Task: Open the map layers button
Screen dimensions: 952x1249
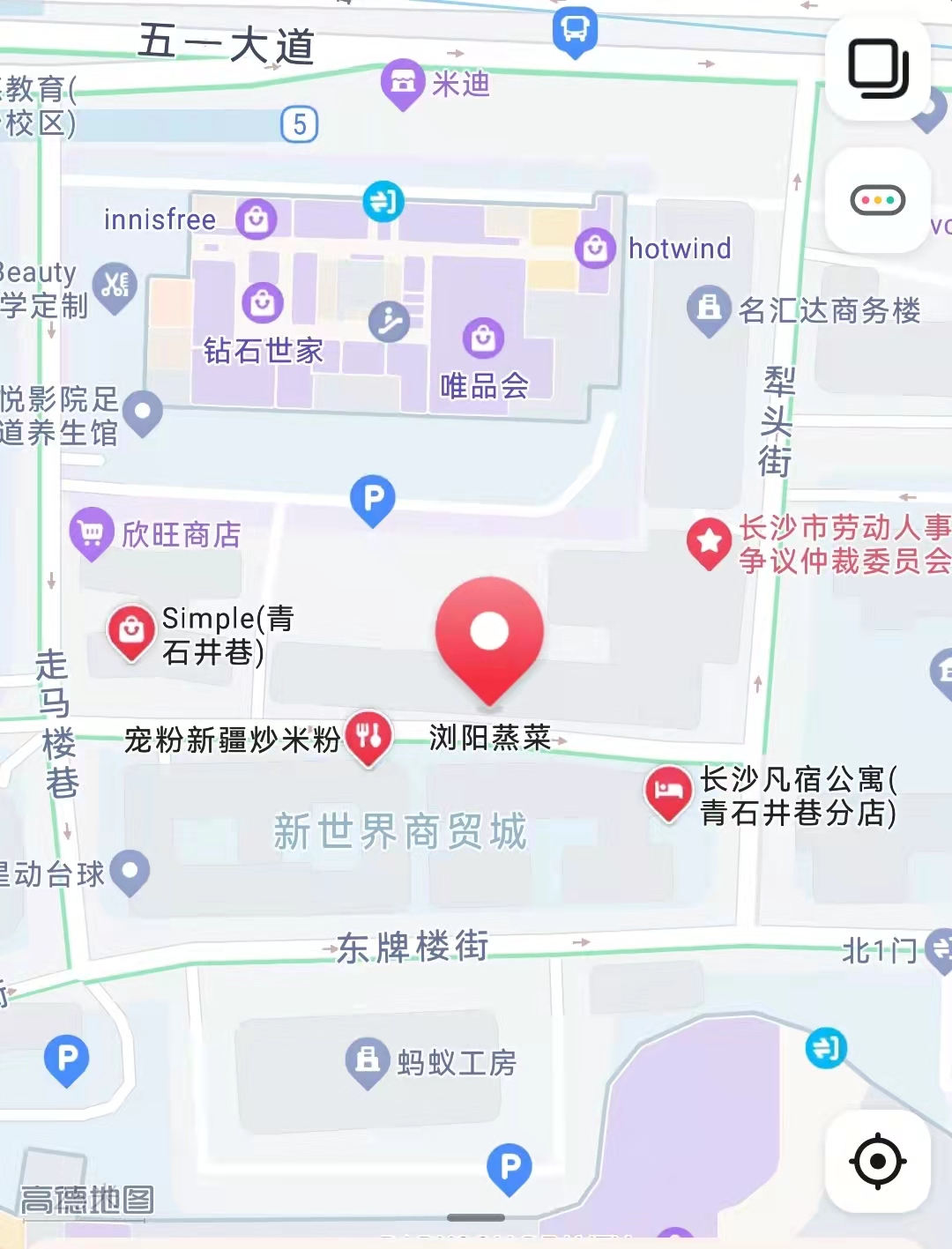Action: coord(877,69)
